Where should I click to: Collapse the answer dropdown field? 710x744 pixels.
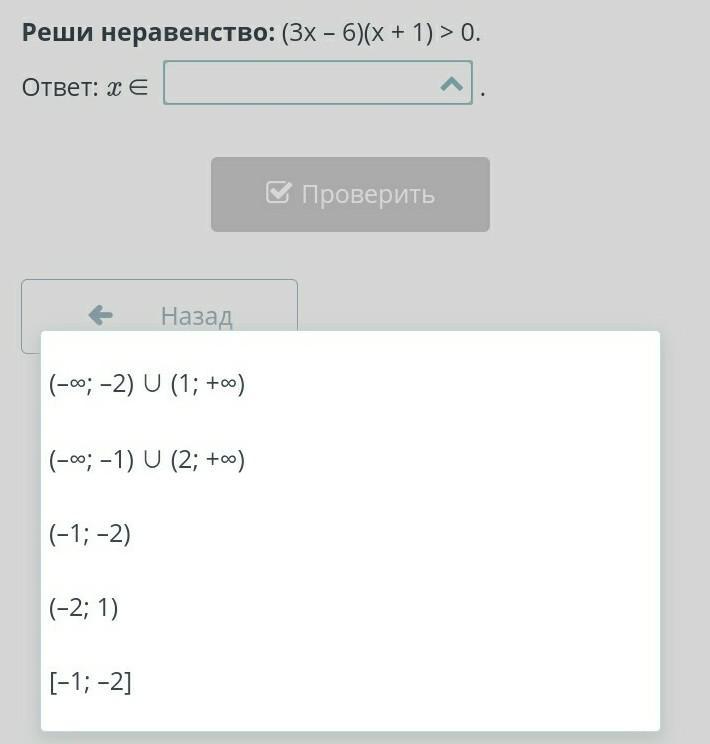[451, 84]
